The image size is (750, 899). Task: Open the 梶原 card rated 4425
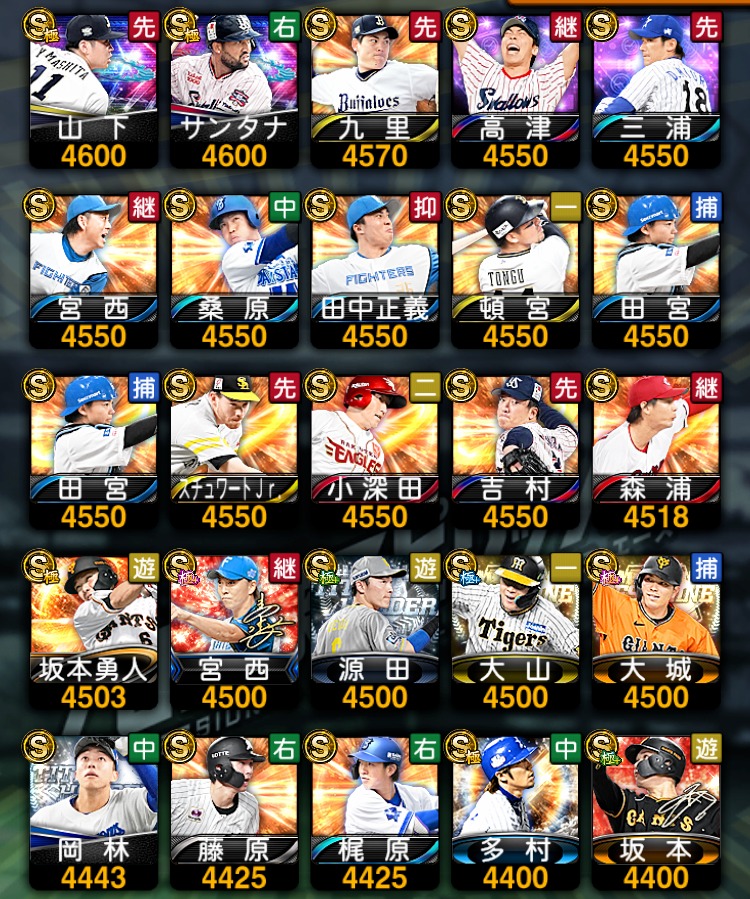[375, 810]
